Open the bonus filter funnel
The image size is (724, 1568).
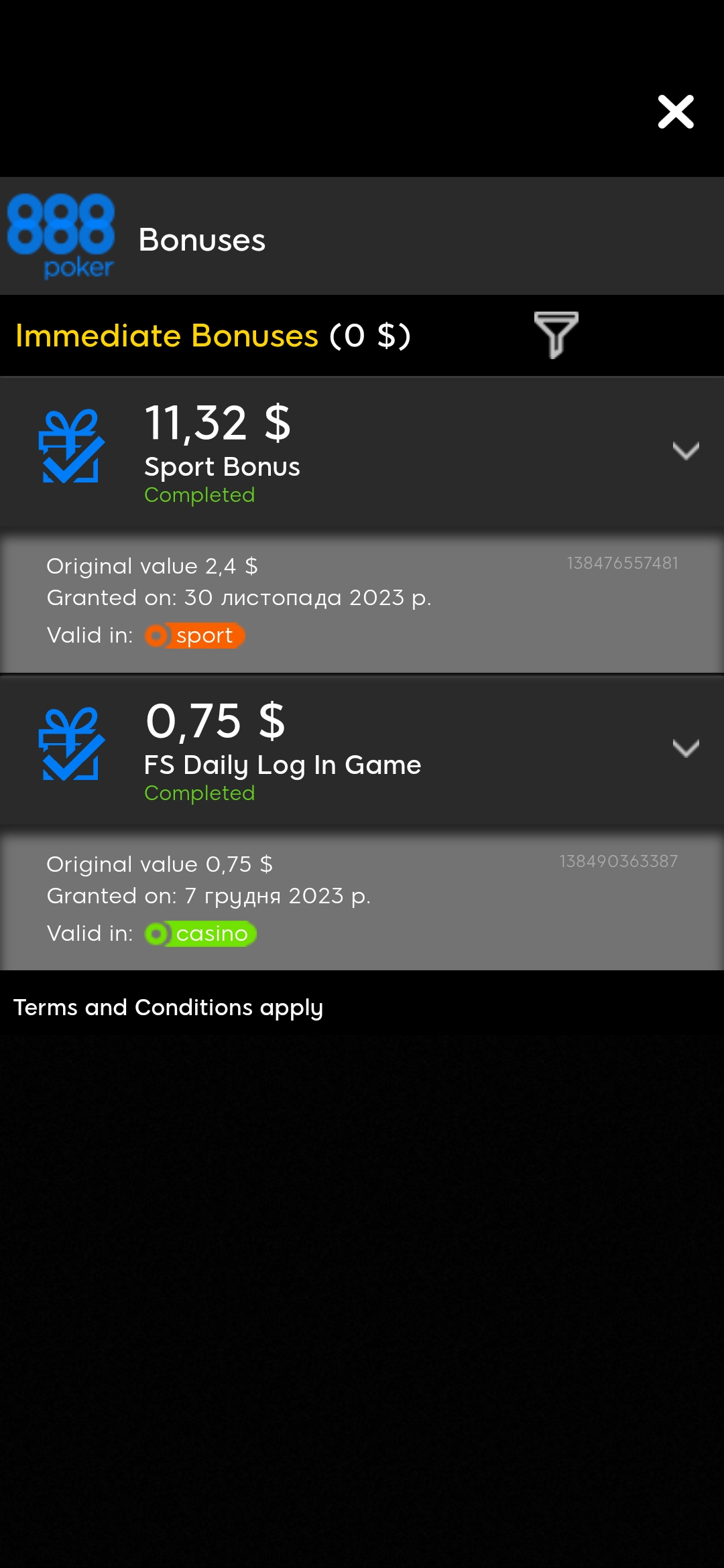click(x=556, y=335)
